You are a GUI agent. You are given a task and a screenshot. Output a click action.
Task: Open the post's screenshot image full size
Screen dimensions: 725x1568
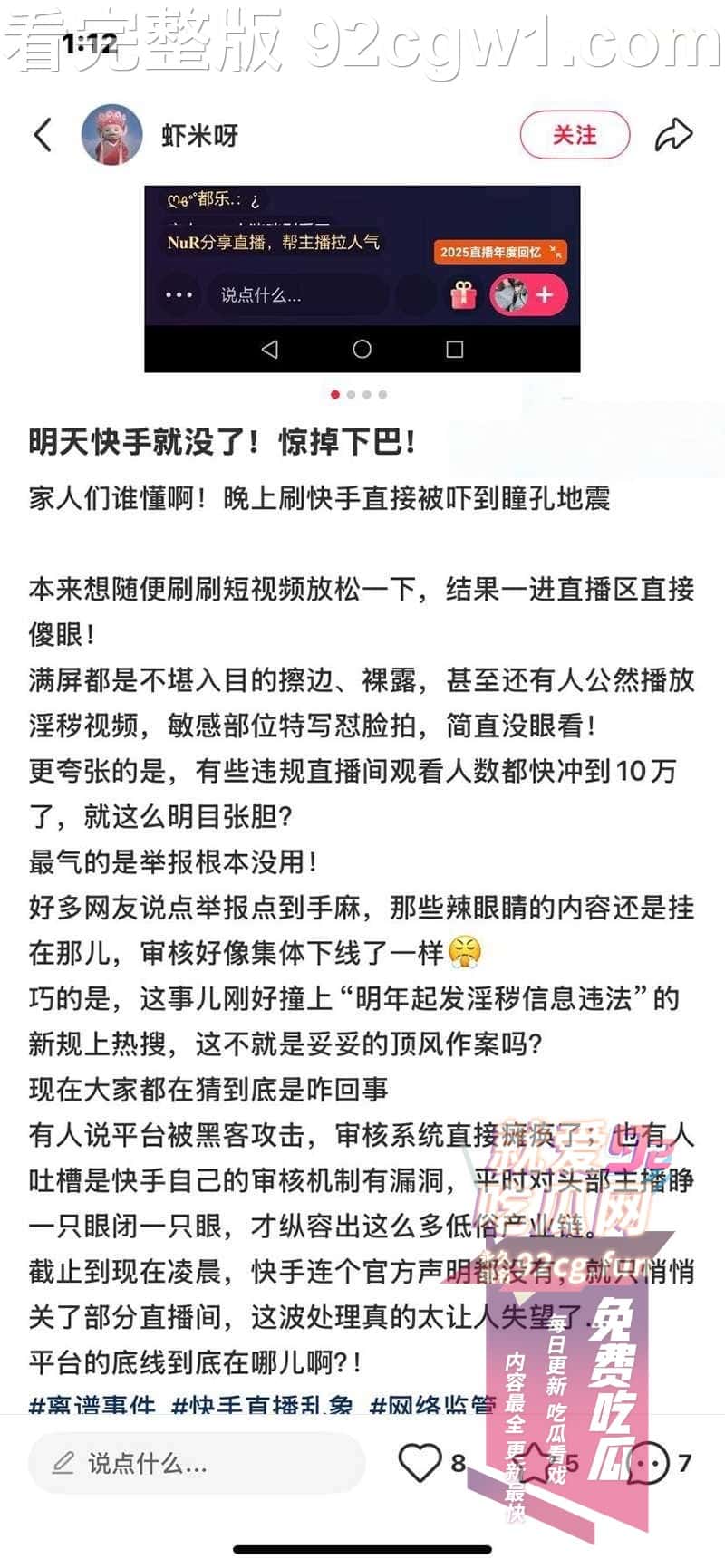point(362,278)
